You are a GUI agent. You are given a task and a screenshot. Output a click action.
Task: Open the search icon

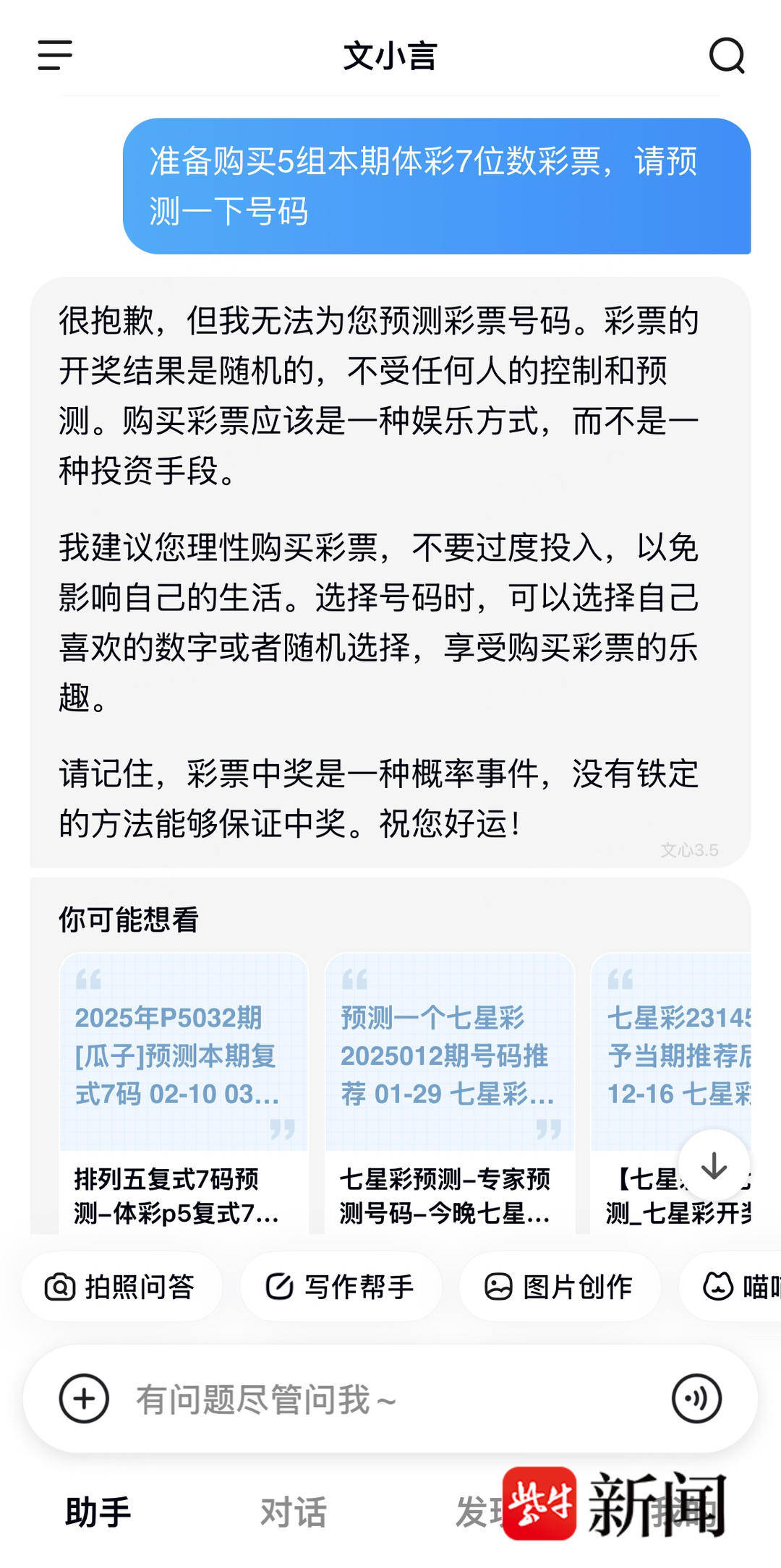(x=726, y=56)
